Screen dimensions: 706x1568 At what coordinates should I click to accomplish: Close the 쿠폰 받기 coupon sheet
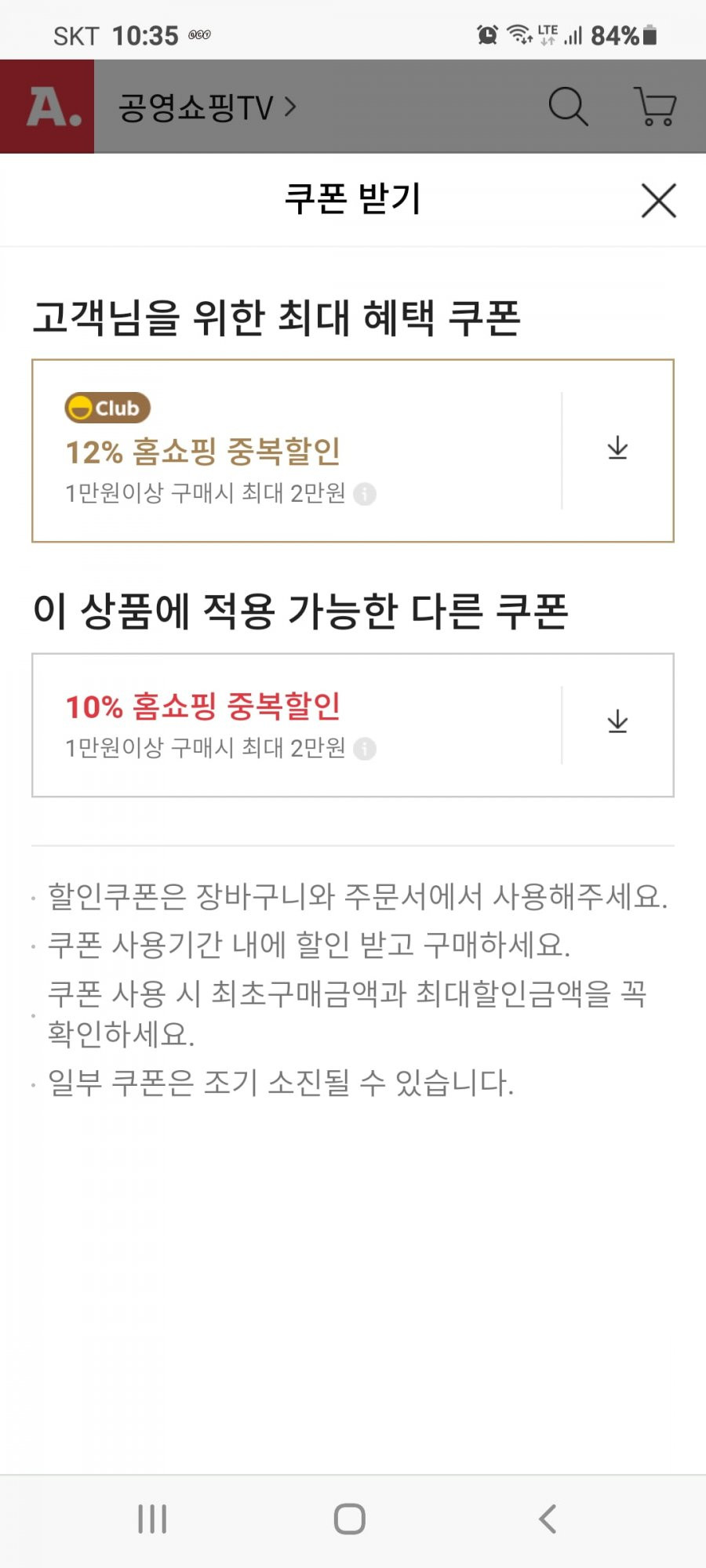658,201
